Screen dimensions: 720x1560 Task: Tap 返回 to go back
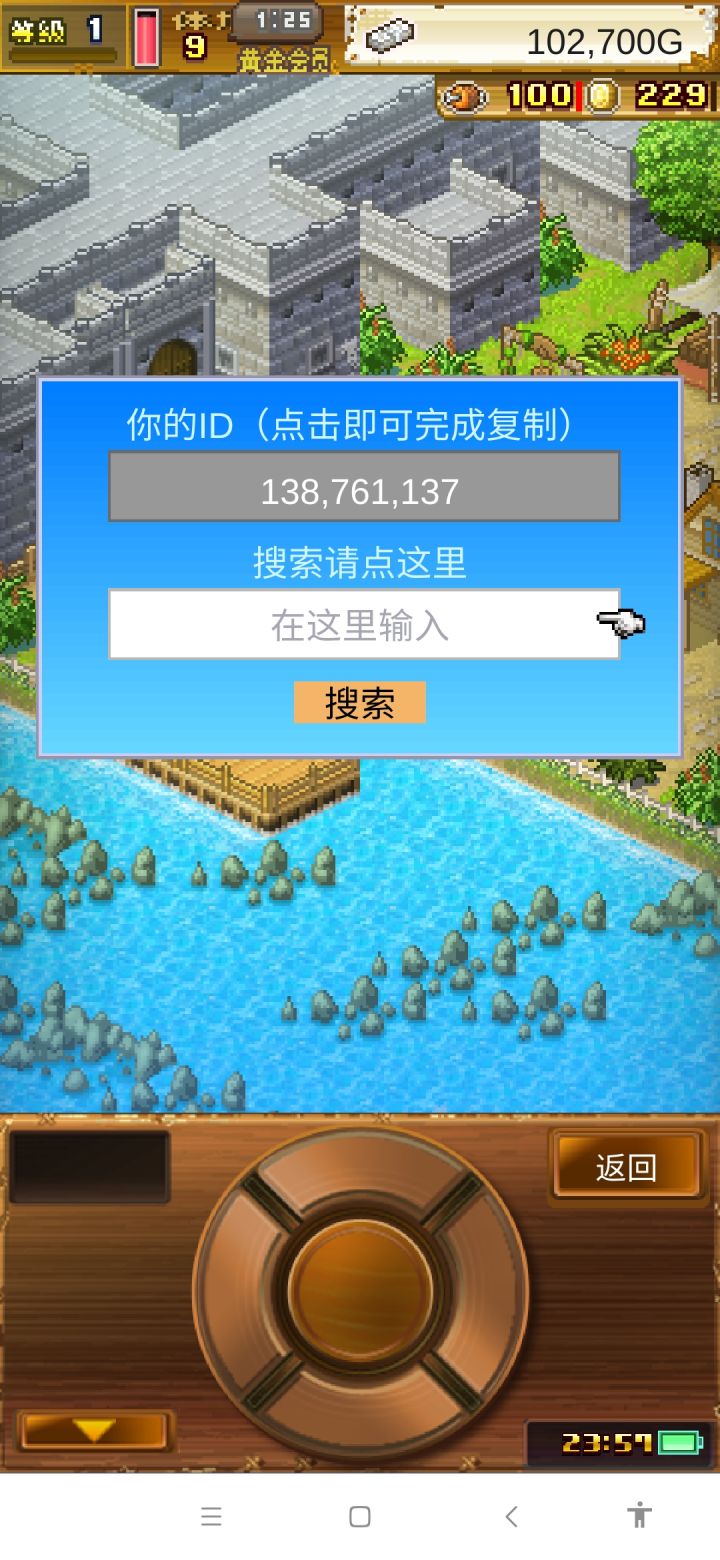pos(629,1166)
